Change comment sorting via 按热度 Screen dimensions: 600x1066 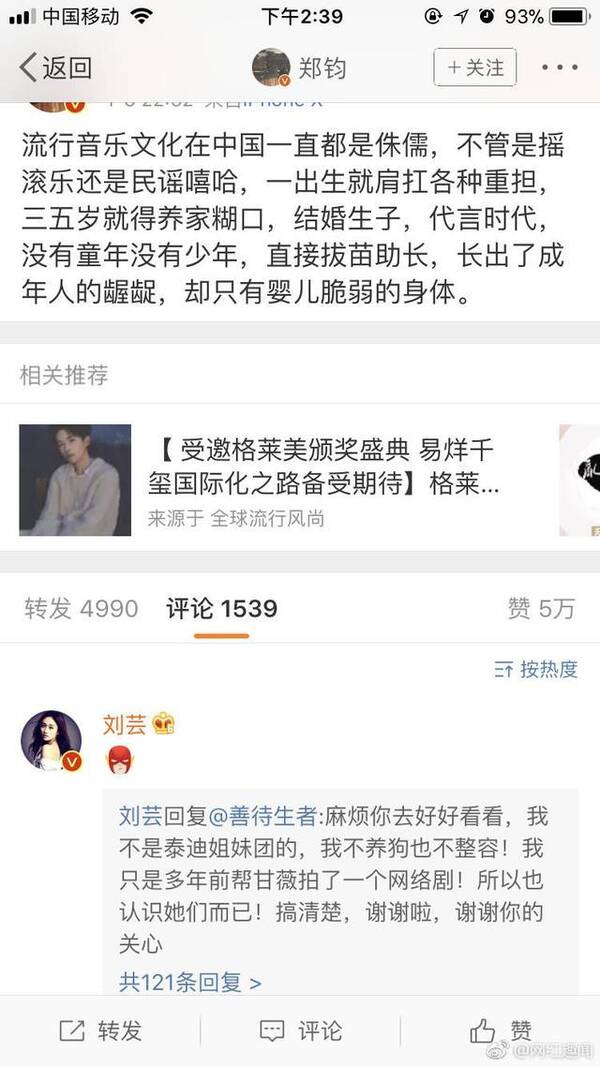coord(537,670)
